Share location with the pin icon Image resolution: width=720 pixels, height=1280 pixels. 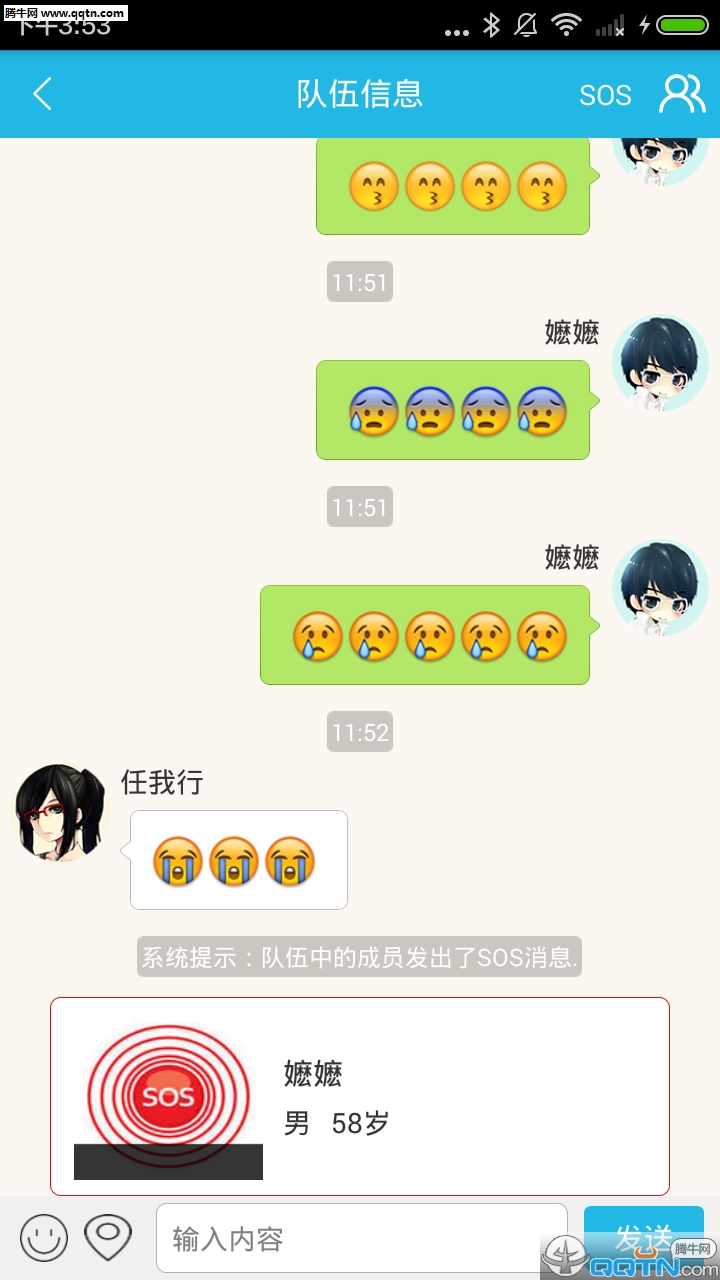click(x=108, y=1238)
